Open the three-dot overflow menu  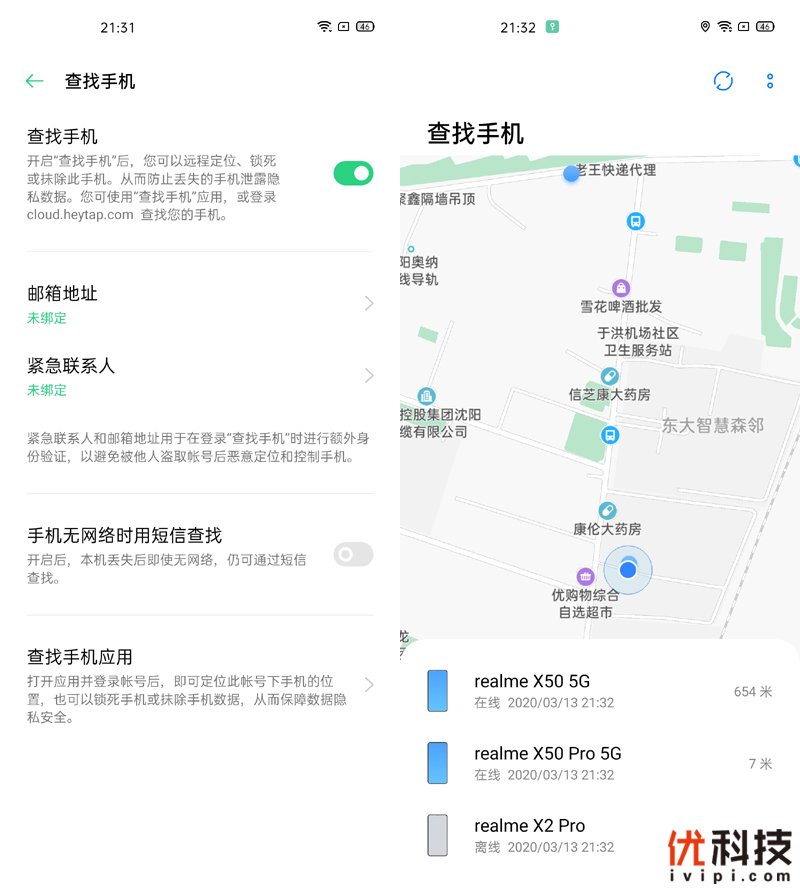[x=768, y=81]
